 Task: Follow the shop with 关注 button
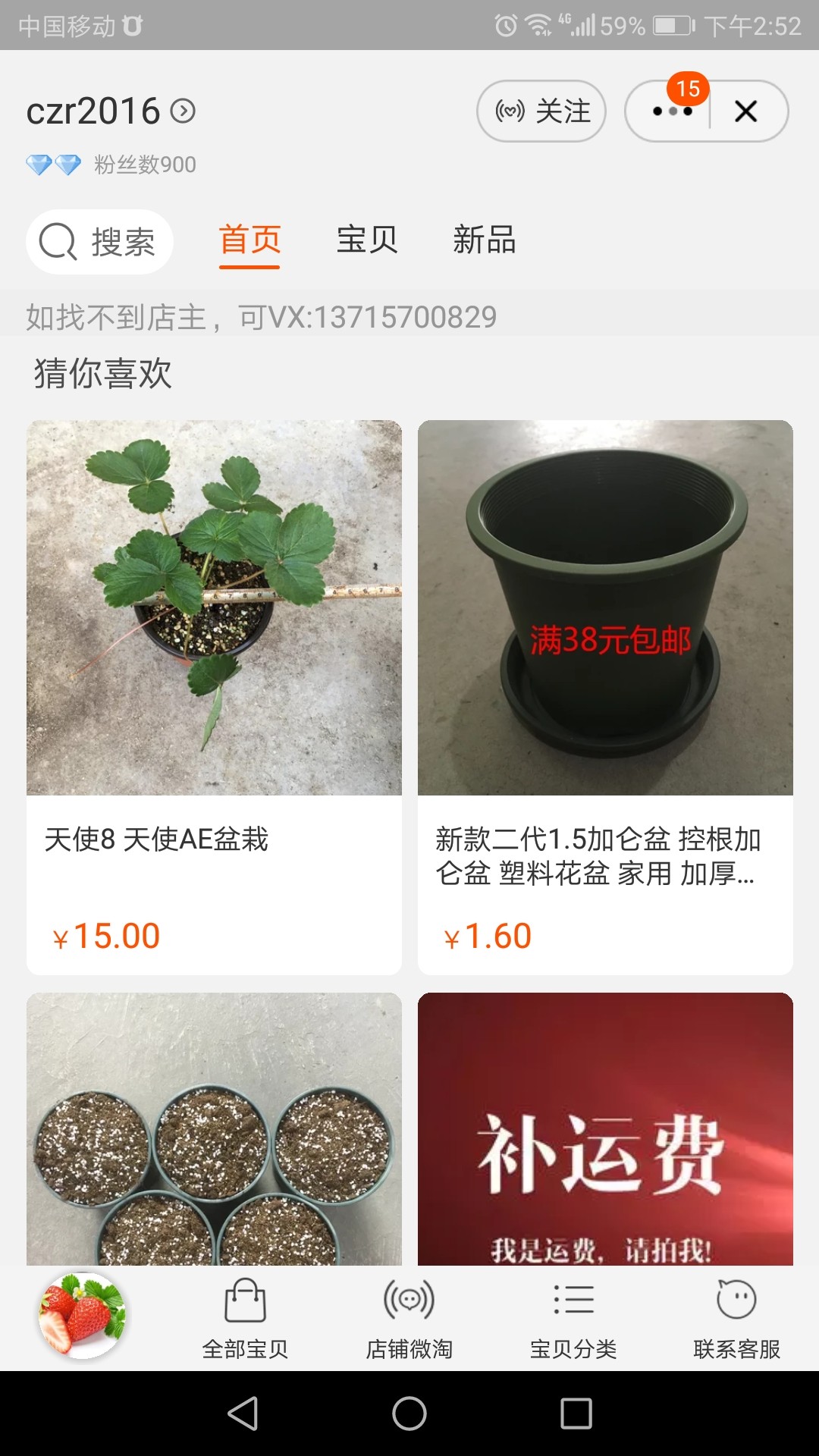coord(541,111)
